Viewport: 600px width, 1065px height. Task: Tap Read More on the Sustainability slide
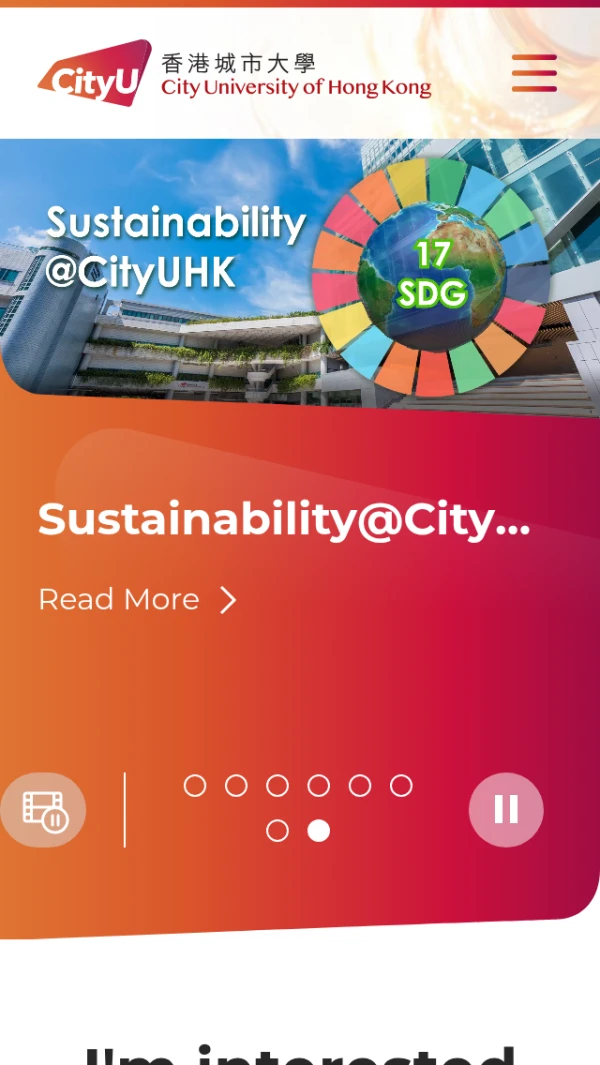pyautogui.click(x=138, y=600)
